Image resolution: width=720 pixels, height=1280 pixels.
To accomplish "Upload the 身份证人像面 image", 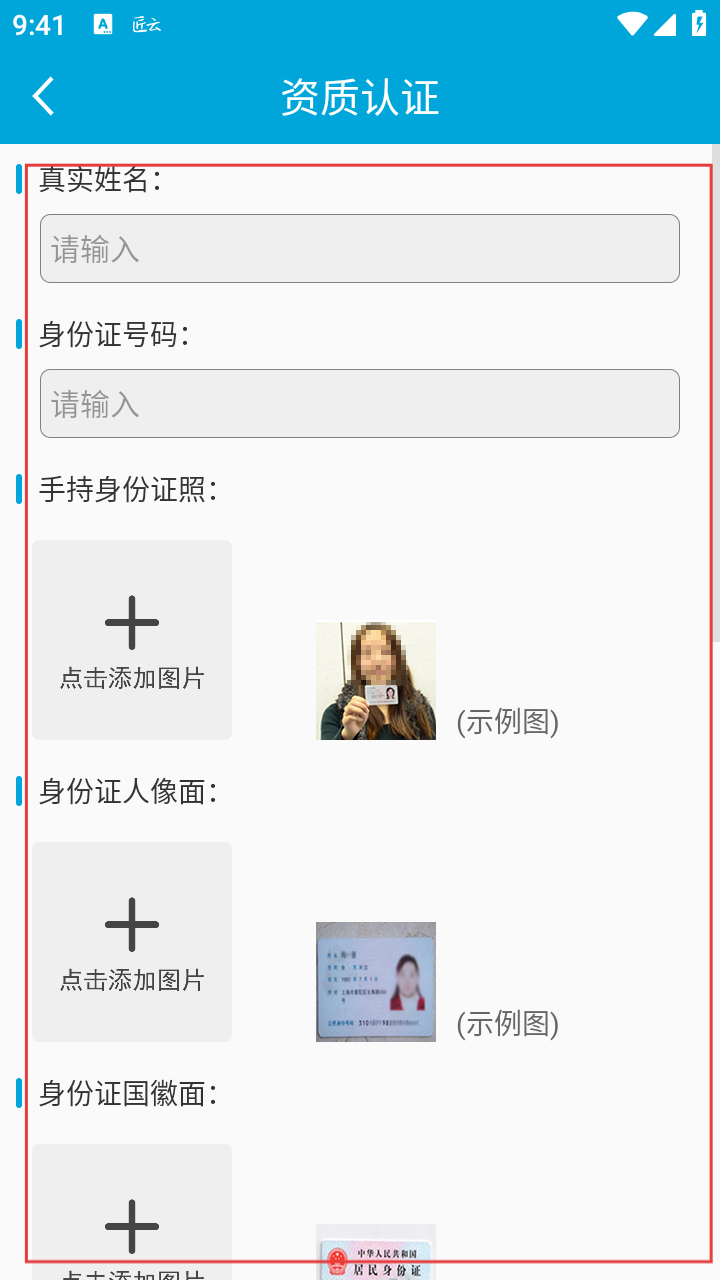I will (132, 942).
